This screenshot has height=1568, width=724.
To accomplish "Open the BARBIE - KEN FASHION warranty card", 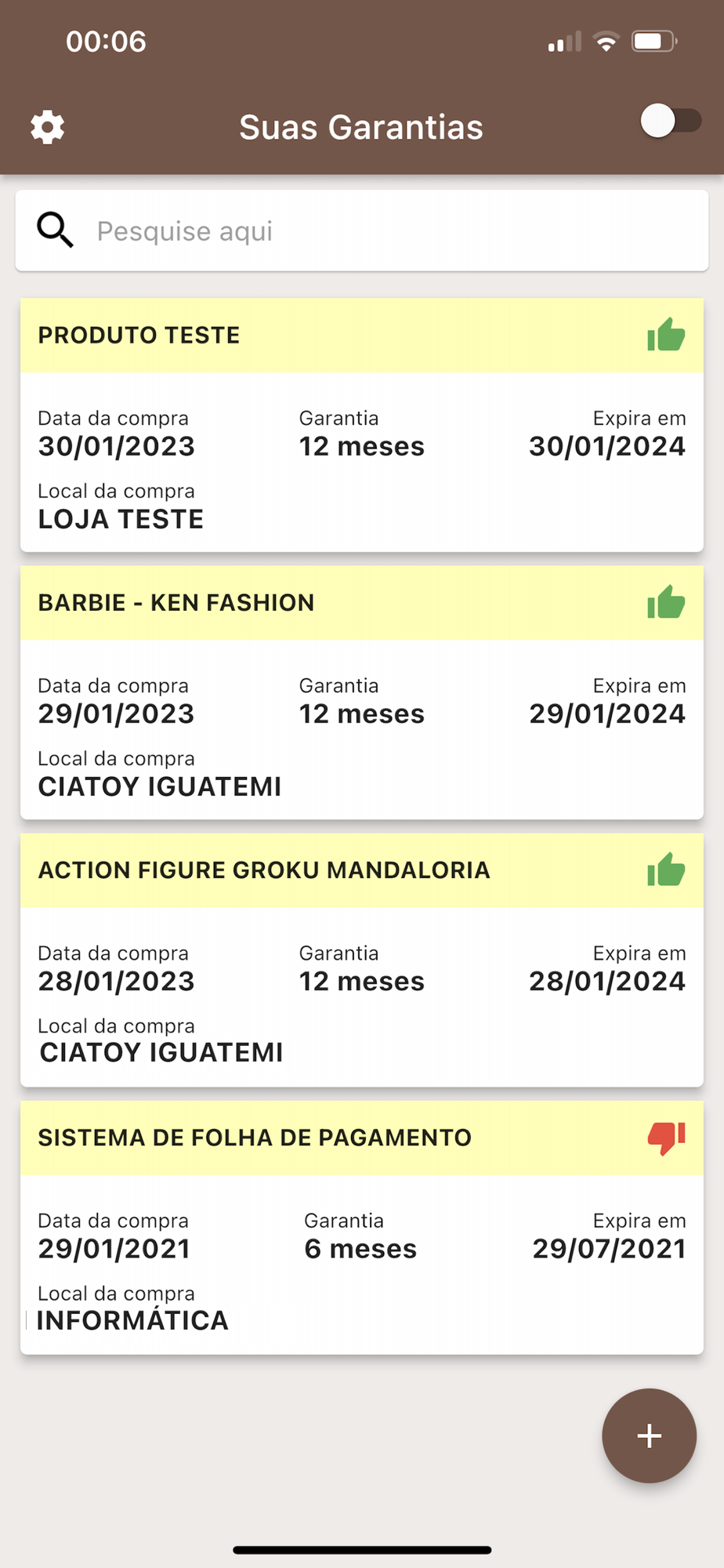I will click(x=362, y=692).
